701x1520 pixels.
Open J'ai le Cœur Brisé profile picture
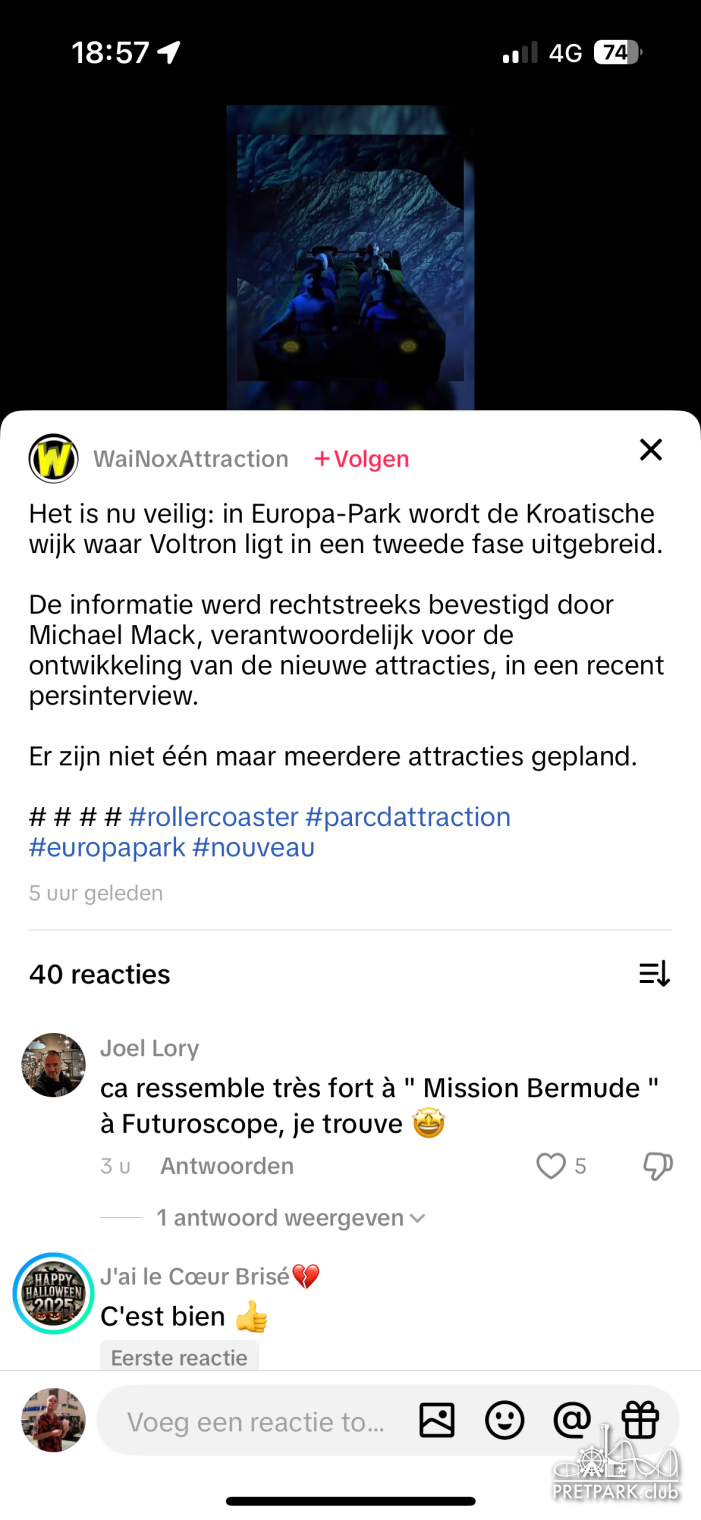pyautogui.click(x=53, y=1293)
